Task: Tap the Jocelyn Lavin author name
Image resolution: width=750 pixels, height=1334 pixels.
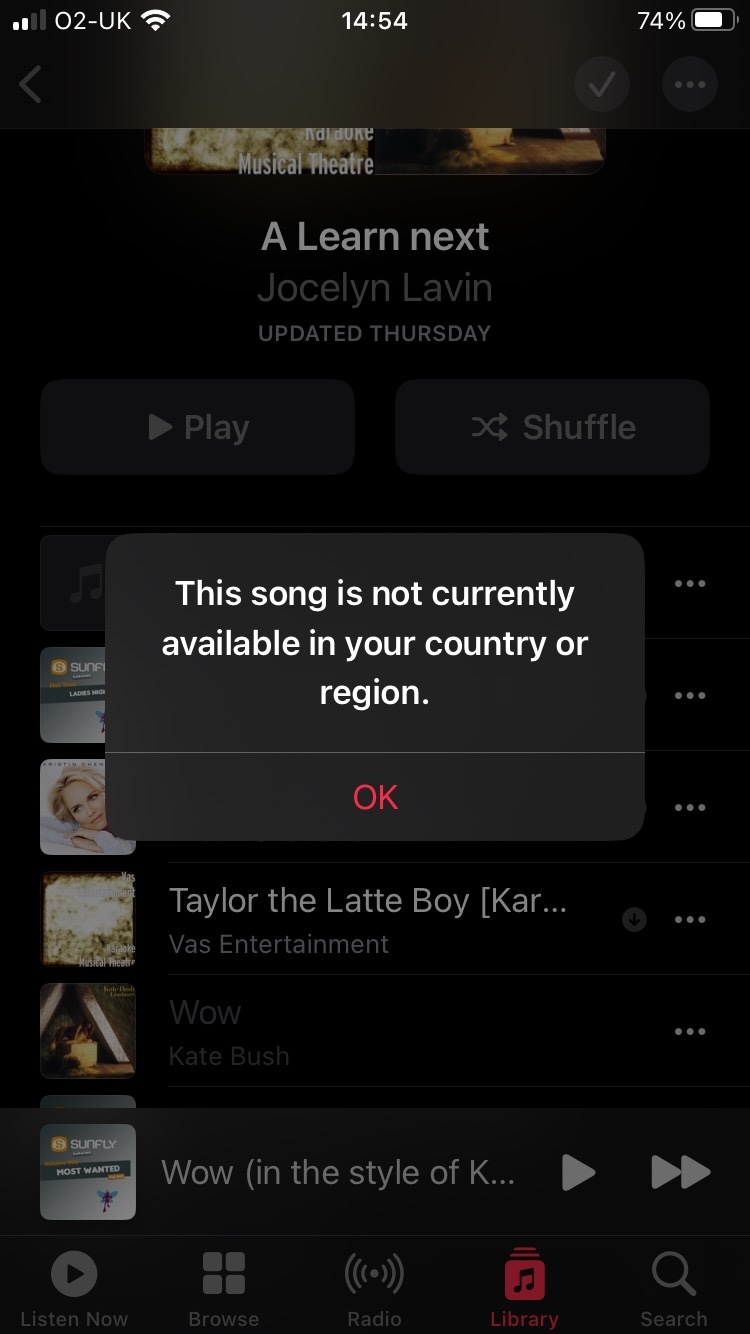Action: click(374, 288)
